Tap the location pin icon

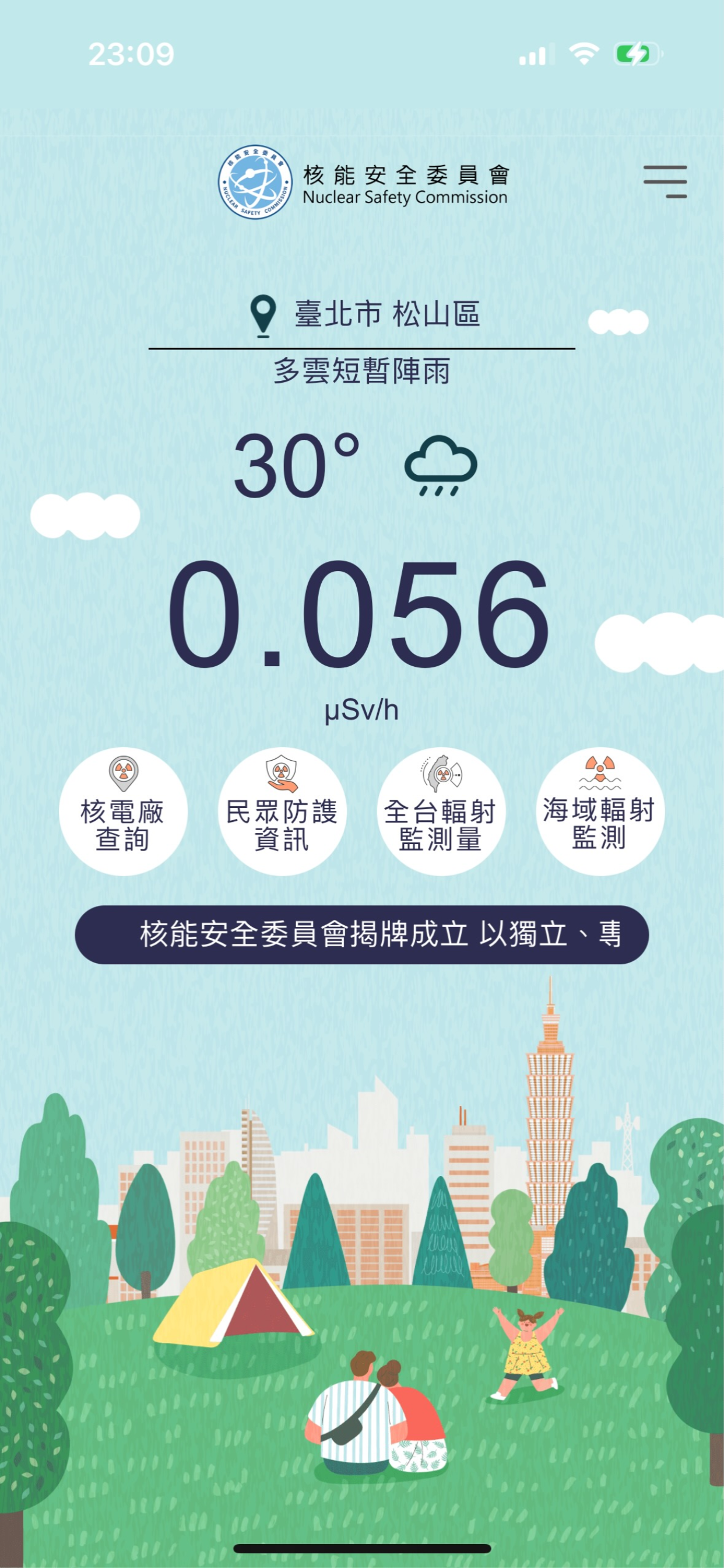click(x=264, y=312)
